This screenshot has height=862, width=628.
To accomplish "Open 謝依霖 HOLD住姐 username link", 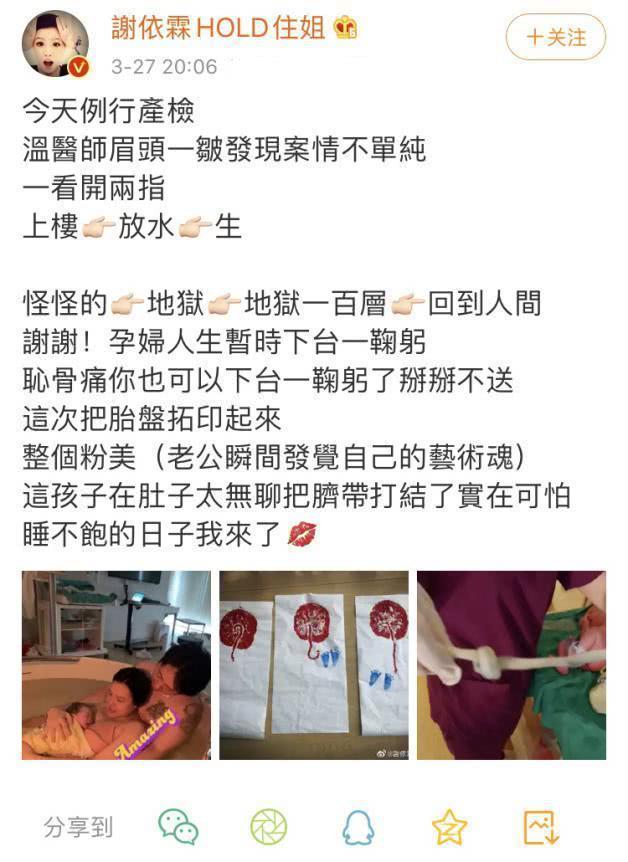I will [216, 28].
